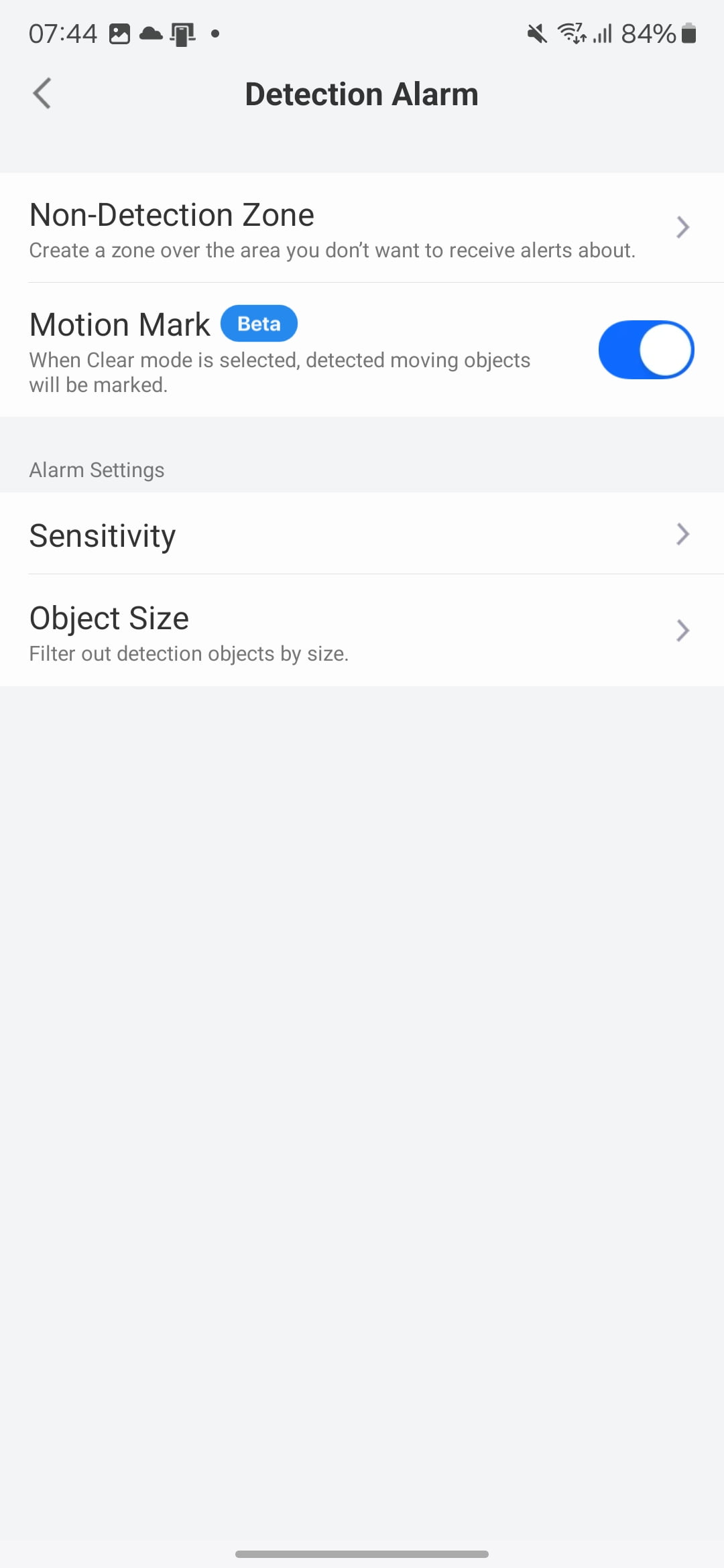Turn off the Motion Mark switch
The height and width of the screenshot is (1568, 724).
tap(646, 350)
